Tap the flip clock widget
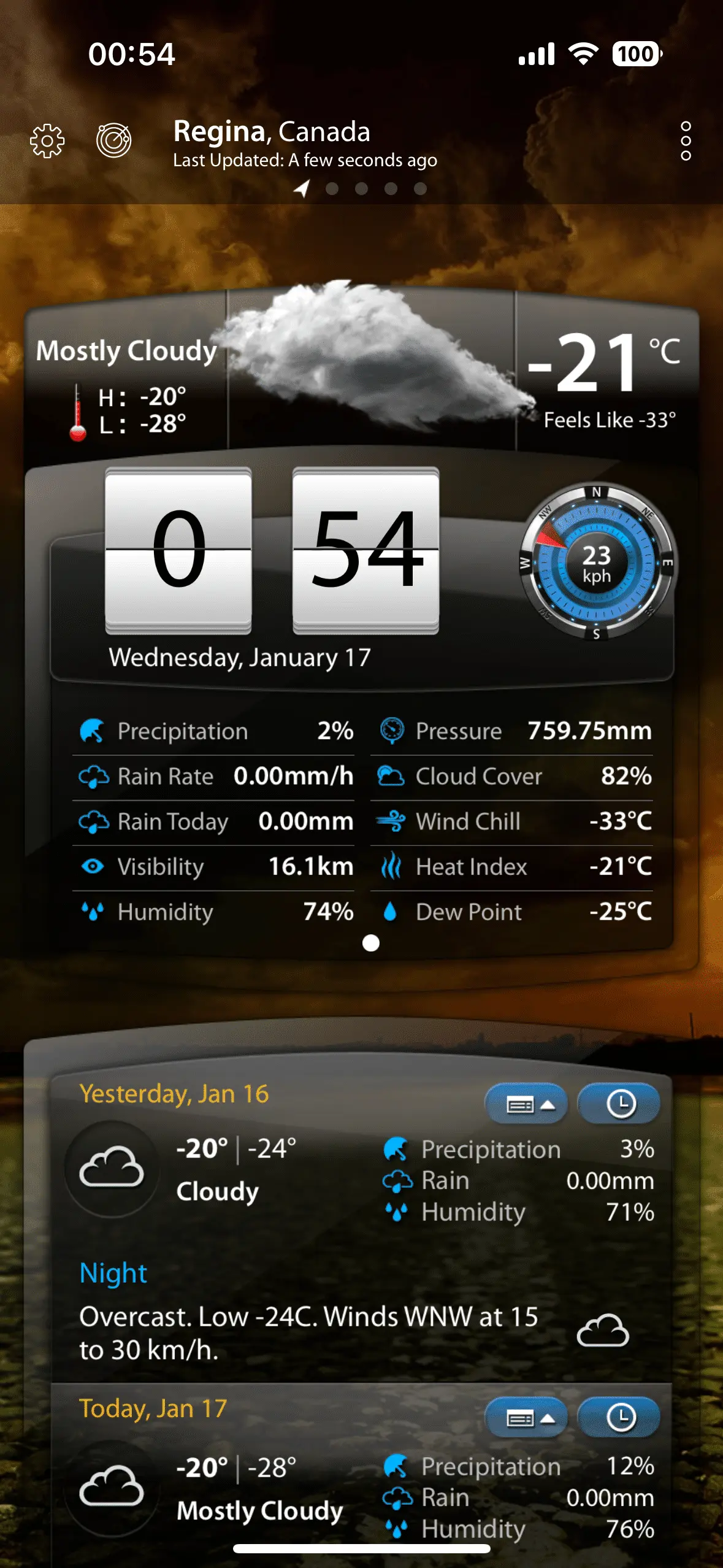This screenshot has height=1568, width=723. [272, 550]
